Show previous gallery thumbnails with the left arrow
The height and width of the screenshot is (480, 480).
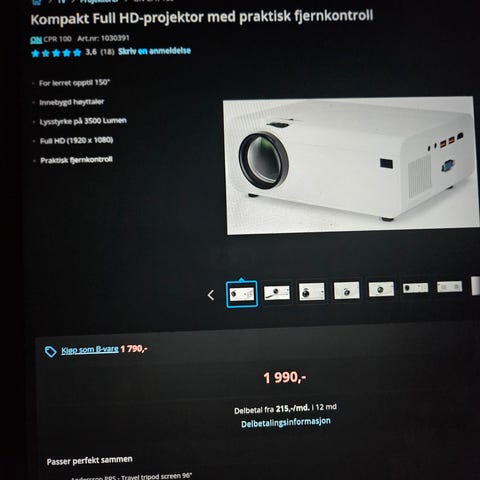pyautogui.click(x=211, y=295)
